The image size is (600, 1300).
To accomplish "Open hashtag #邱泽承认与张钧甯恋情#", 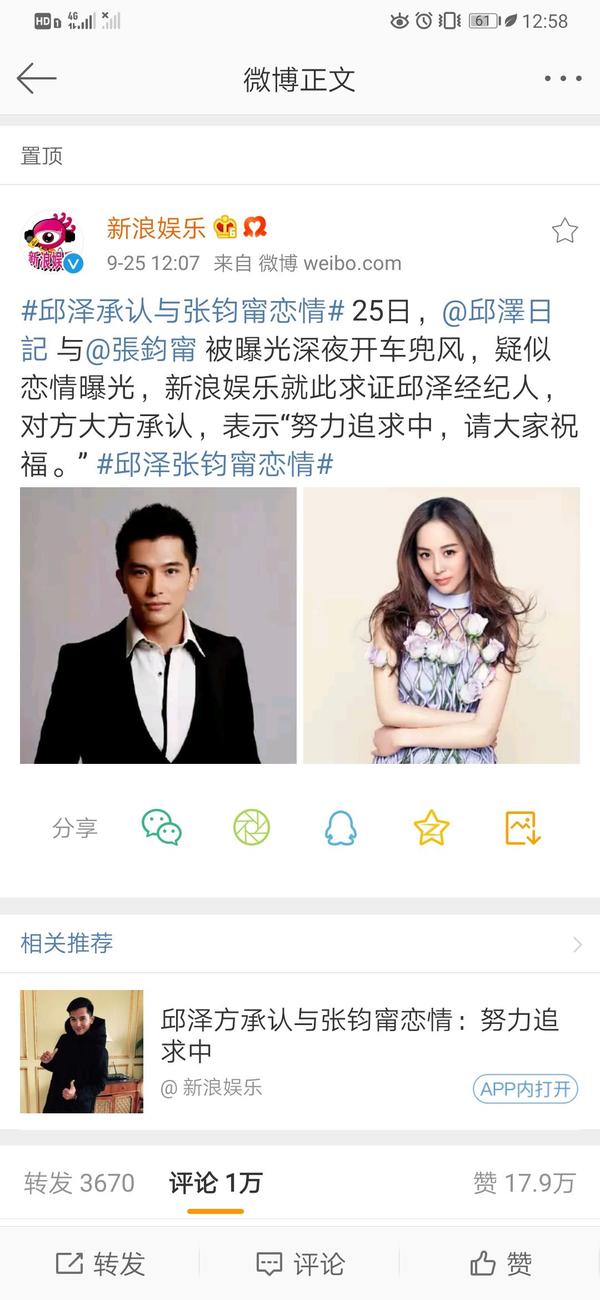I will click(x=182, y=311).
